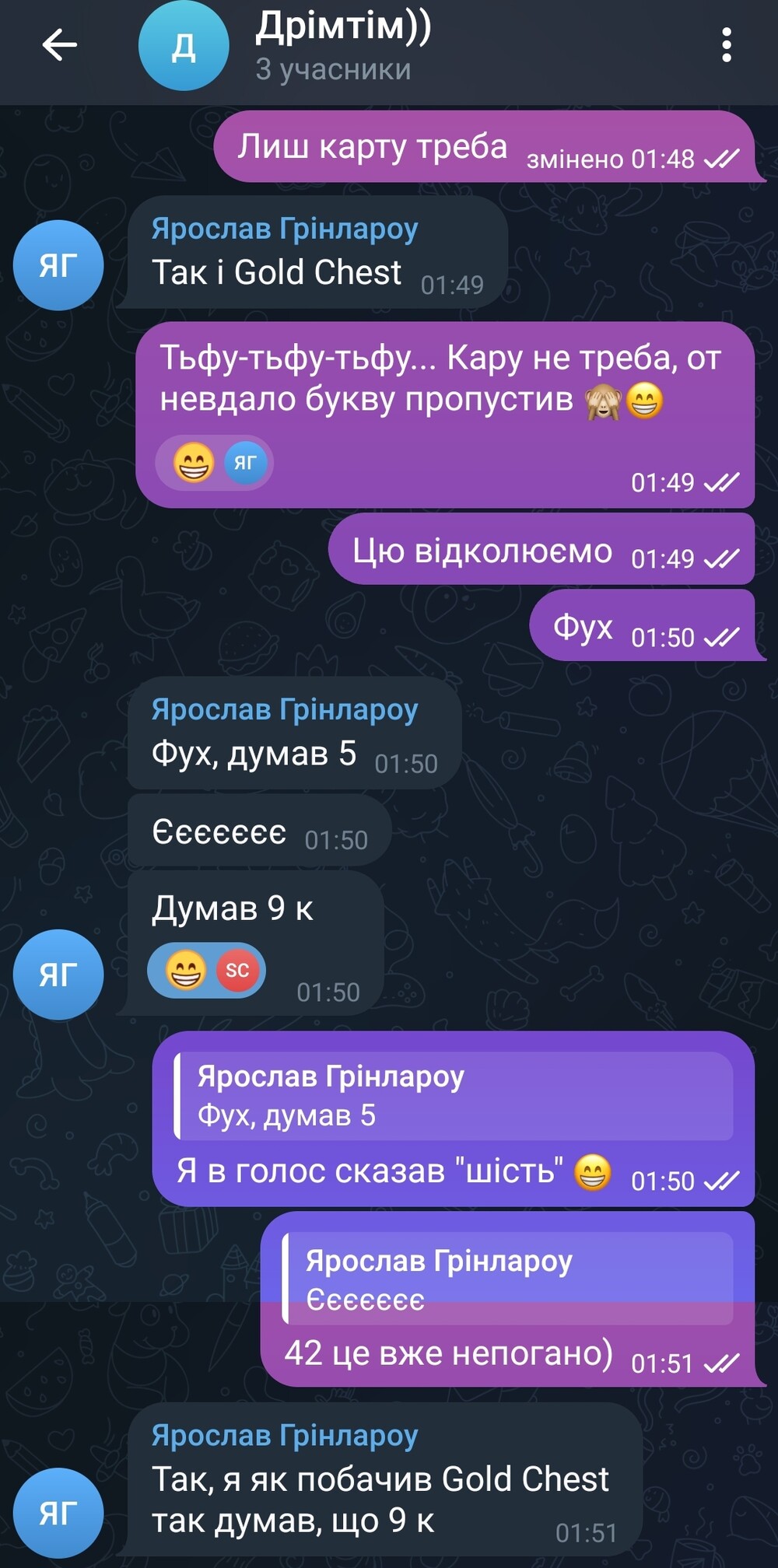
Task: Jump to the quoted "Фух, думав 5" reply
Action: (454, 1095)
